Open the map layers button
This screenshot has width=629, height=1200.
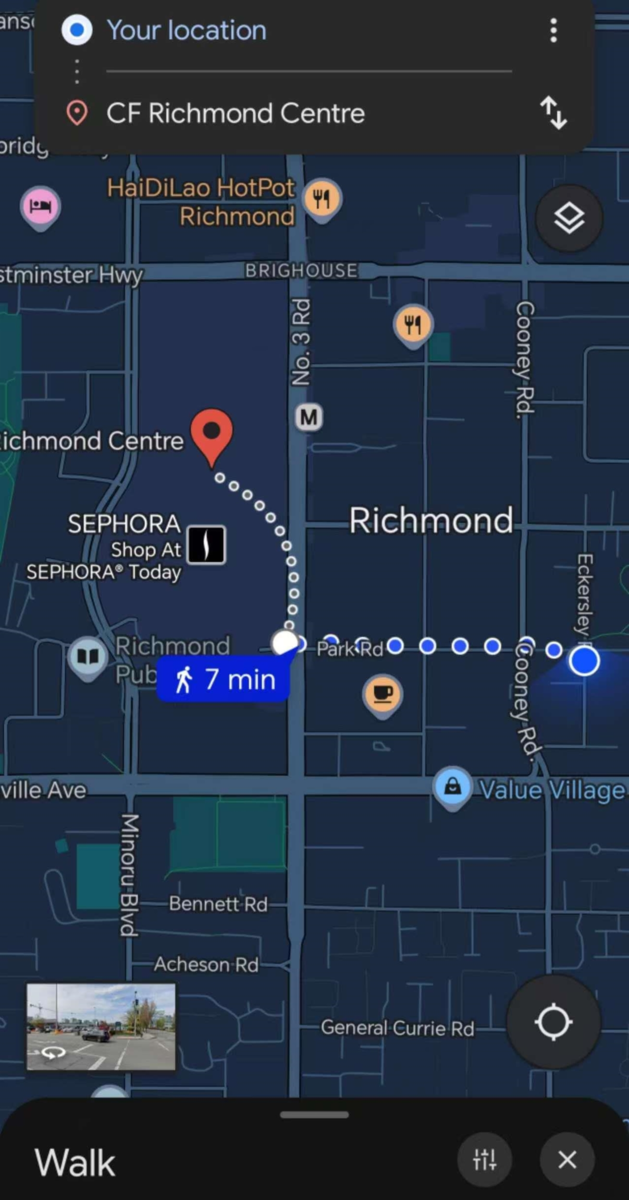569,218
